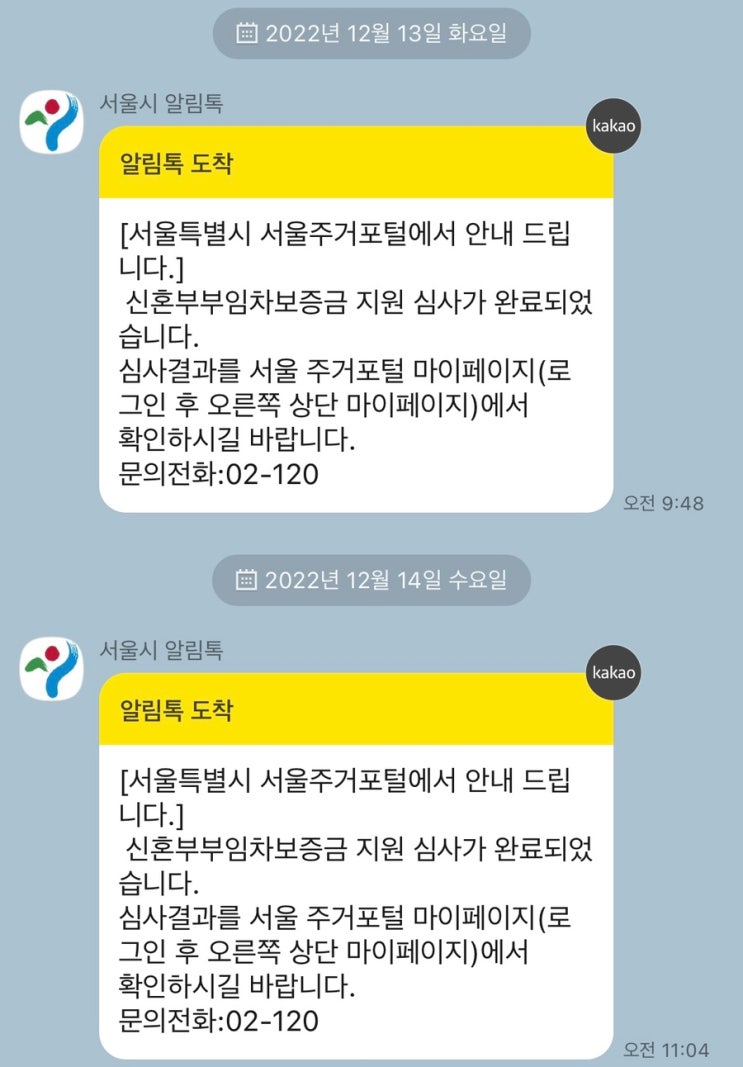The width and height of the screenshot is (743, 1067).
Task: Tap the 2022년 12월 14일 수요일 date chip
Action: pyautogui.click(x=371, y=580)
